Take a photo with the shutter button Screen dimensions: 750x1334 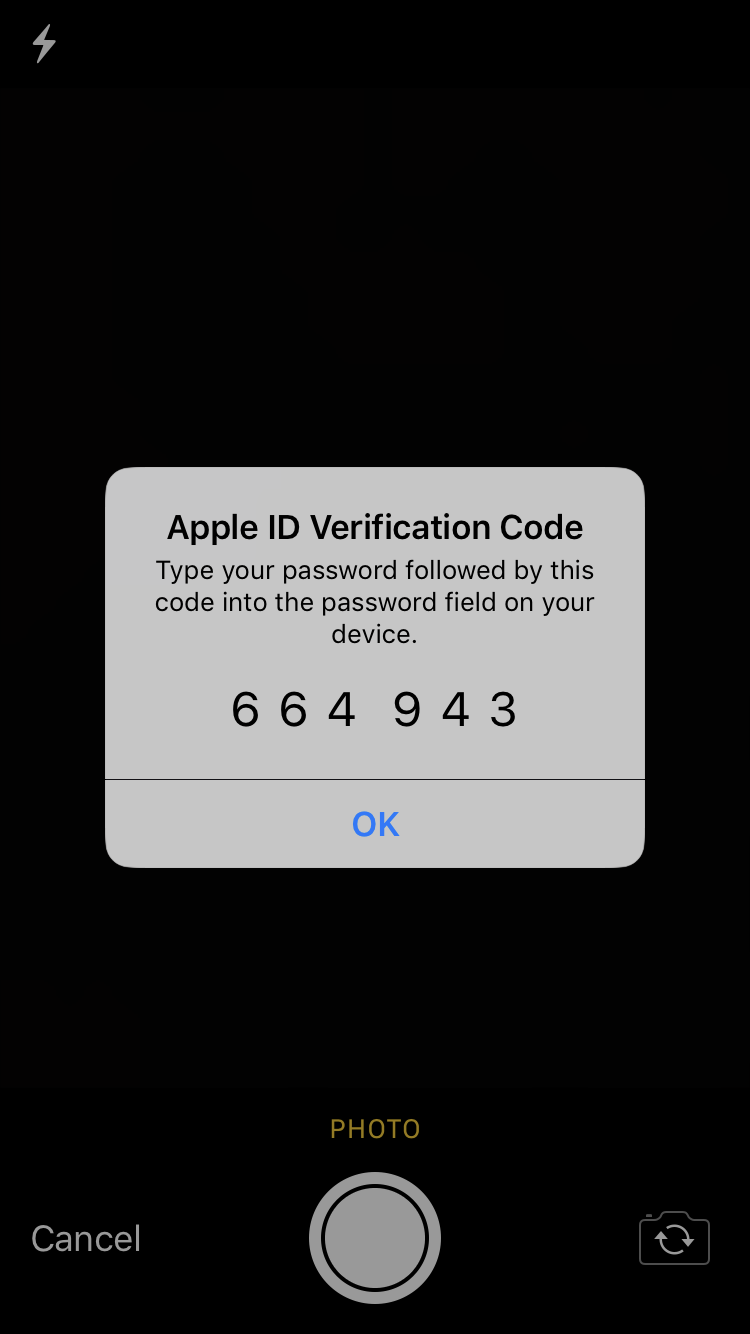(x=375, y=1238)
